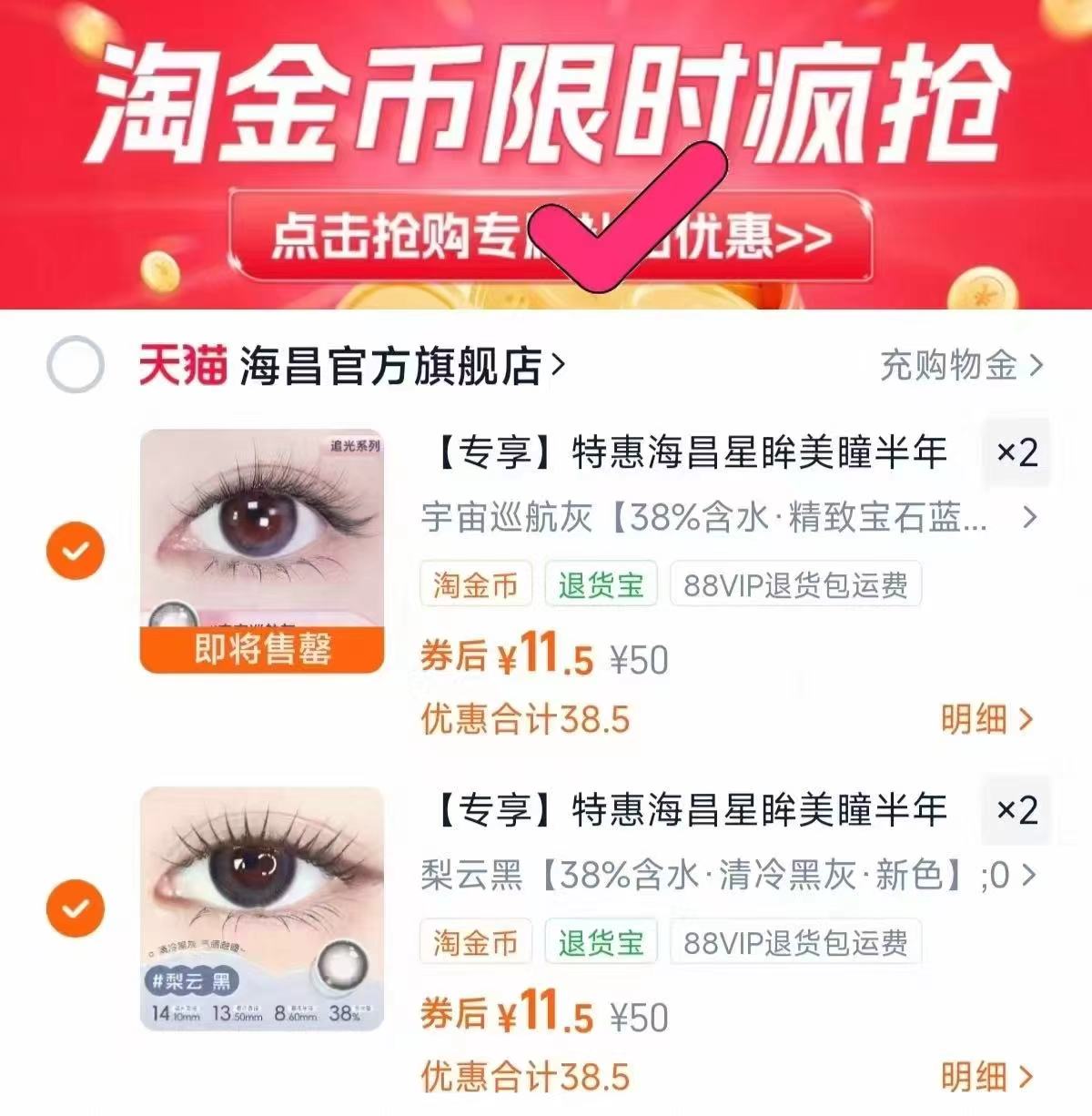Click the 退货宝 tag on the second product
The width and height of the screenshot is (1092, 1116).
(599, 942)
